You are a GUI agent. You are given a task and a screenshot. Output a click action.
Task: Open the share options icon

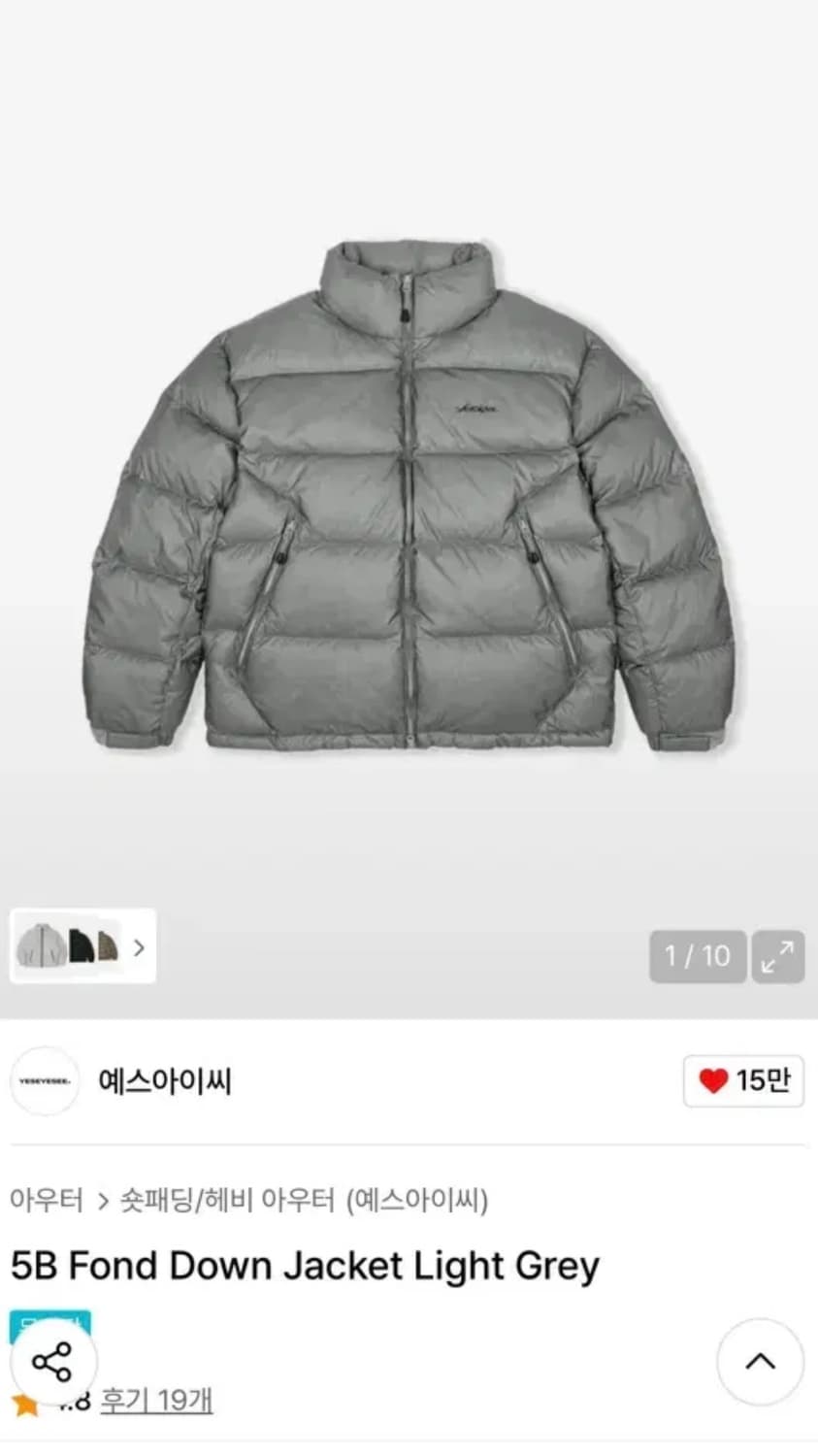(53, 1363)
